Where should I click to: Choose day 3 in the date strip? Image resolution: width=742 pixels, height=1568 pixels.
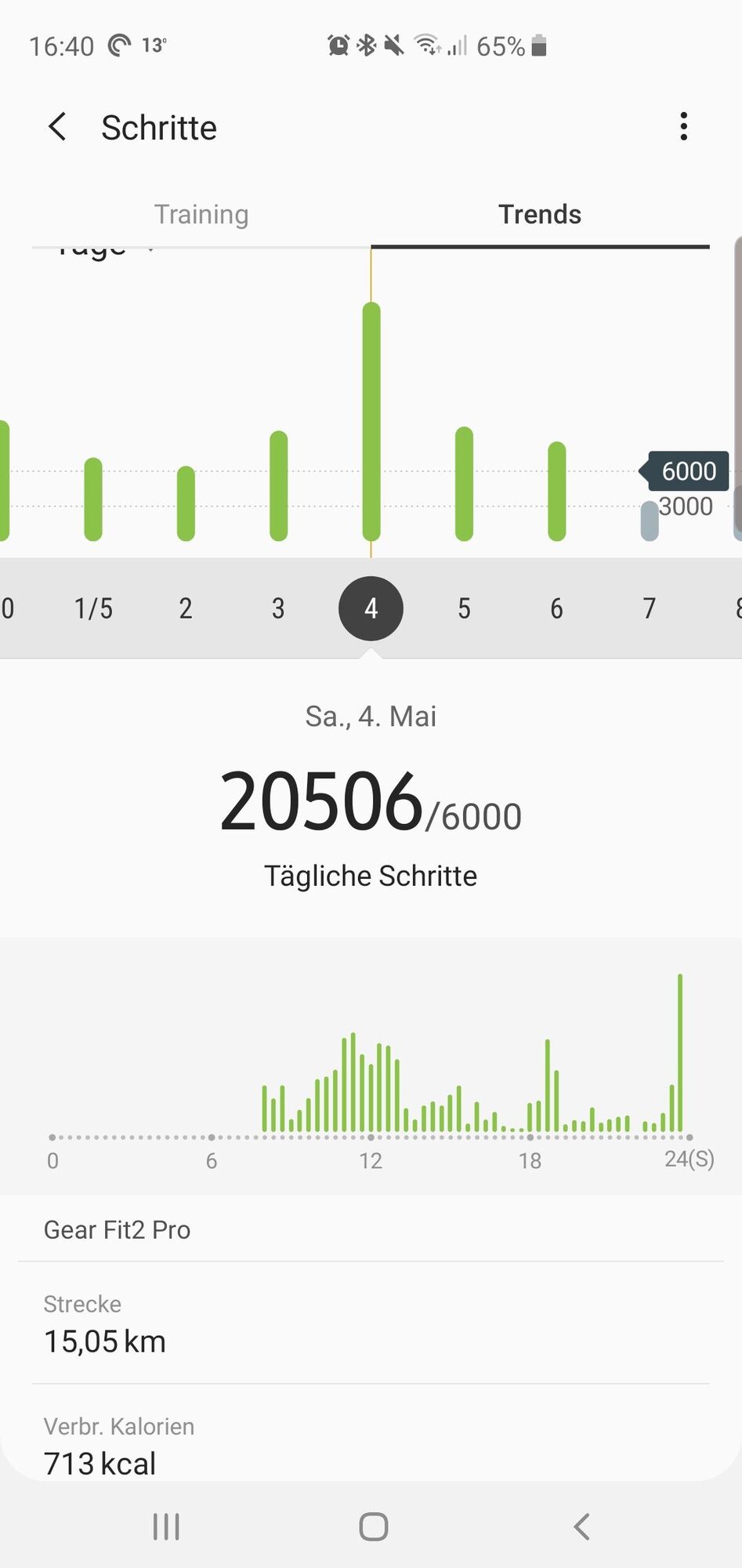tap(278, 608)
